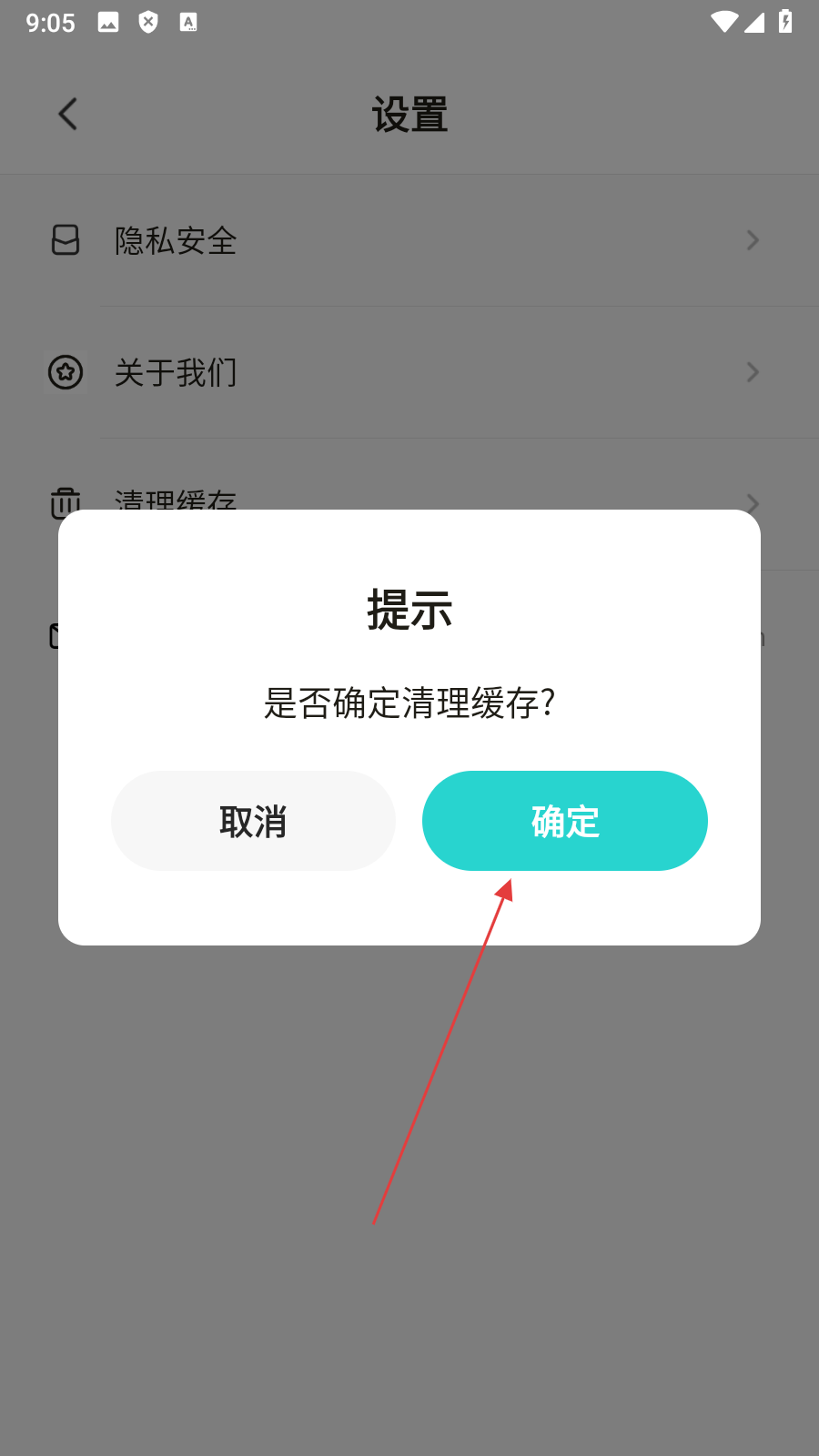The width and height of the screenshot is (819, 1456).
Task: Cancel the dialog with 取消
Action: [253, 821]
